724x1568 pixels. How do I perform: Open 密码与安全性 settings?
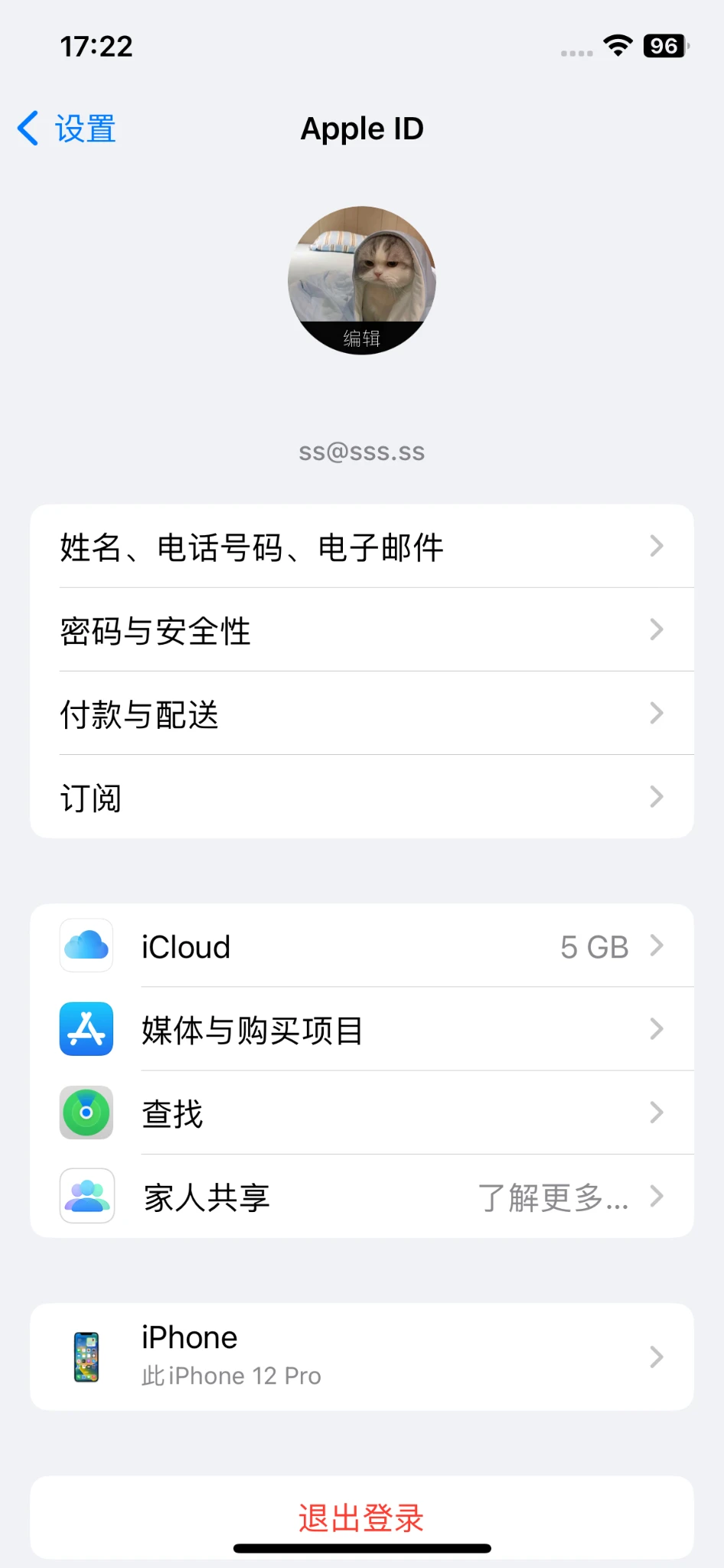coord(362,630)
